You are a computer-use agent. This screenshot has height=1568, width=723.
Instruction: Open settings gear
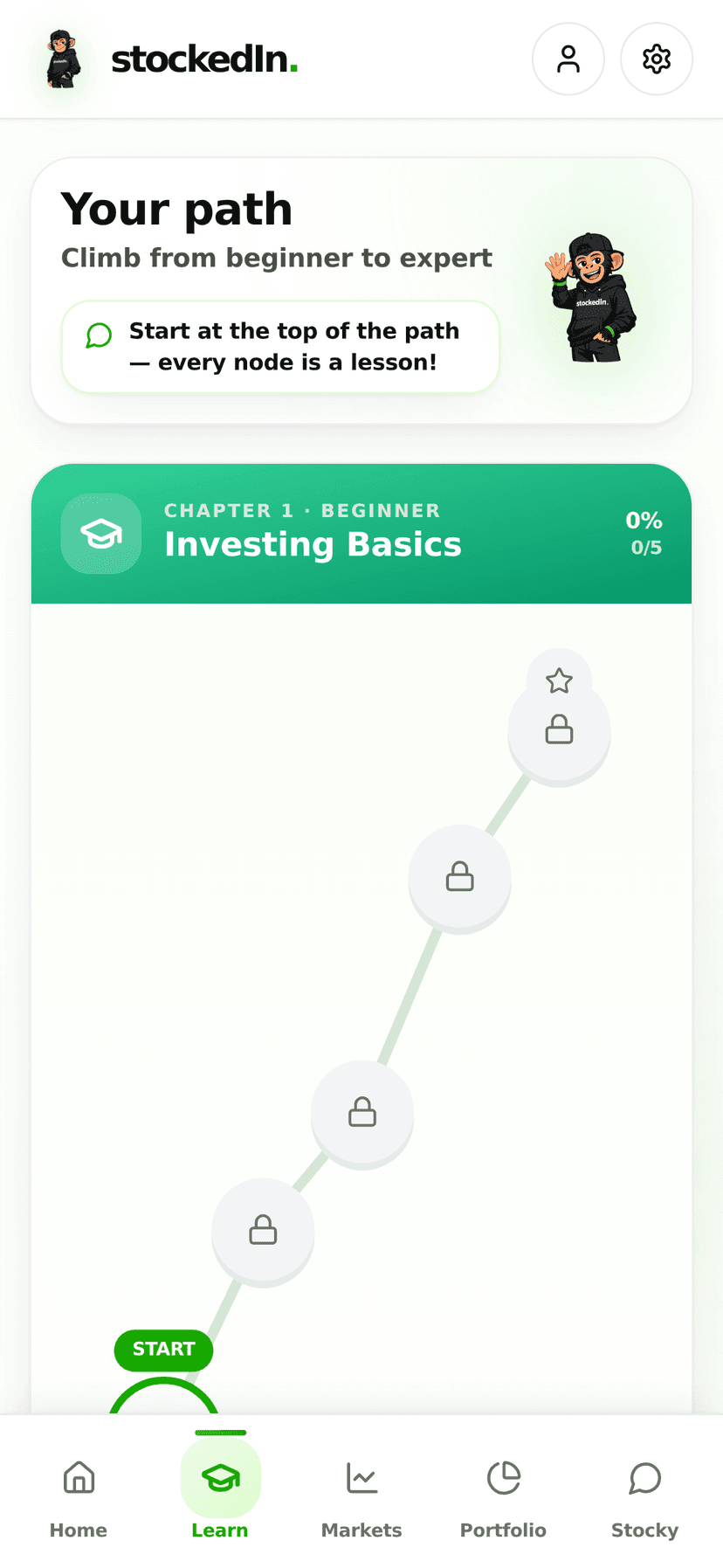pyautogui.click(x=657, y=59)
